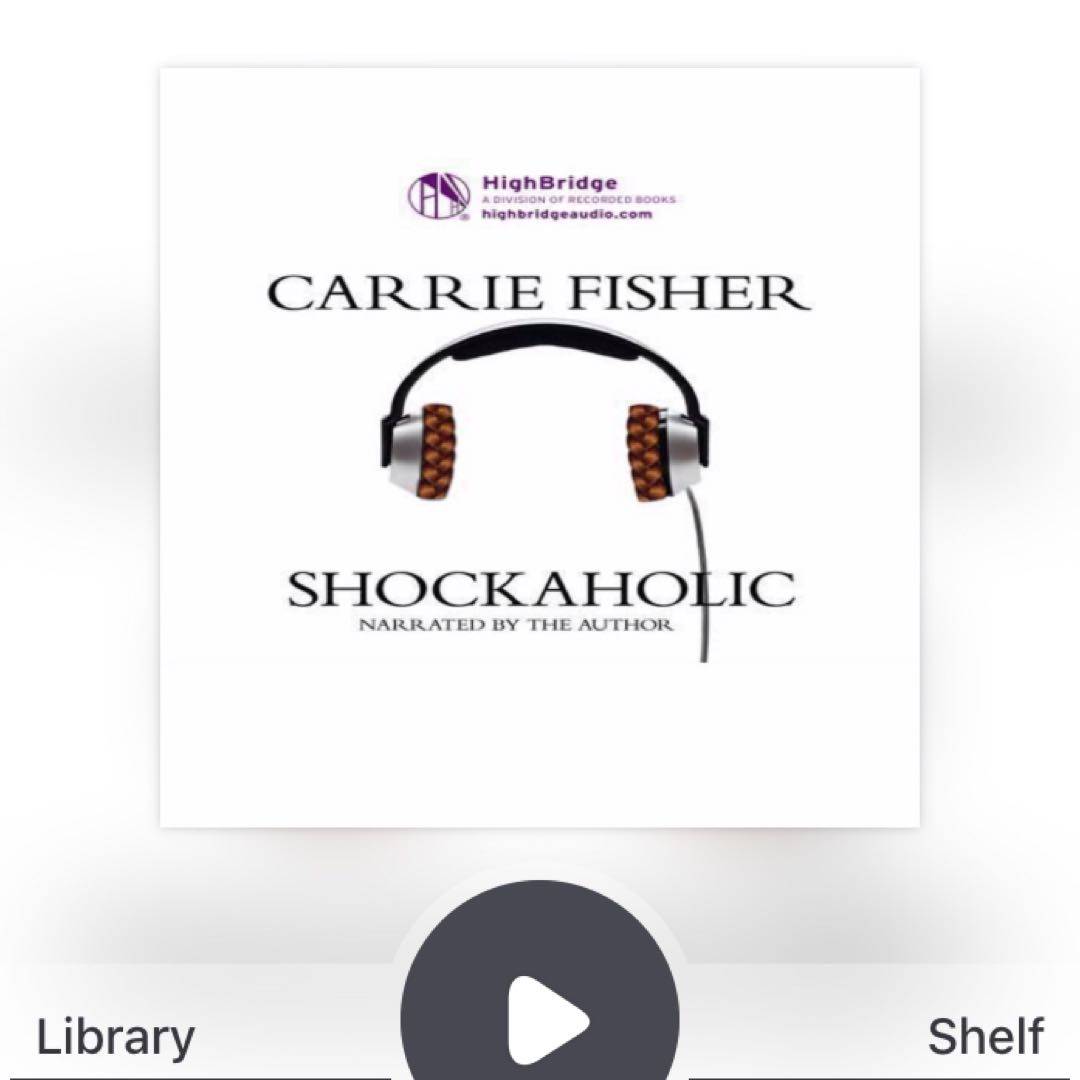
Task: Open the Shockaholic cover art
Action: (540, 447)
